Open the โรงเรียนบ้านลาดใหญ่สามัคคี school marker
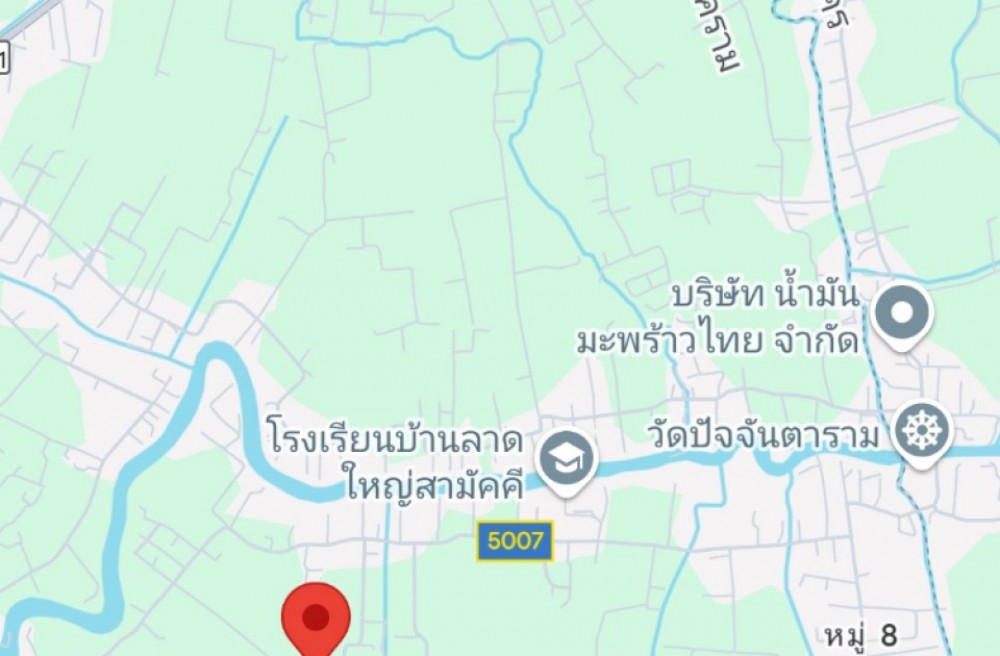Image resolution: width=1000 pixels, height=656 pixels. (x=567, y=461)
